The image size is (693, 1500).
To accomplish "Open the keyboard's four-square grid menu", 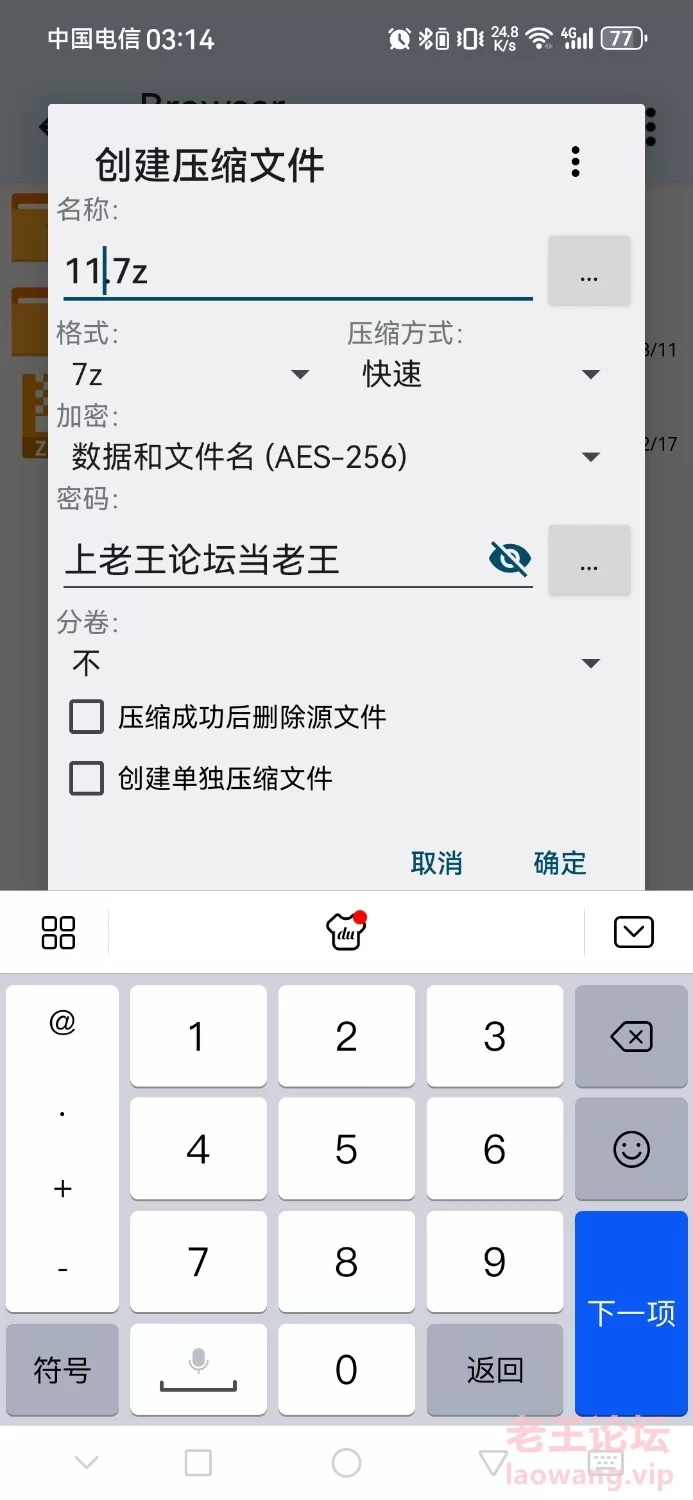I will click(x=58, y=932).
